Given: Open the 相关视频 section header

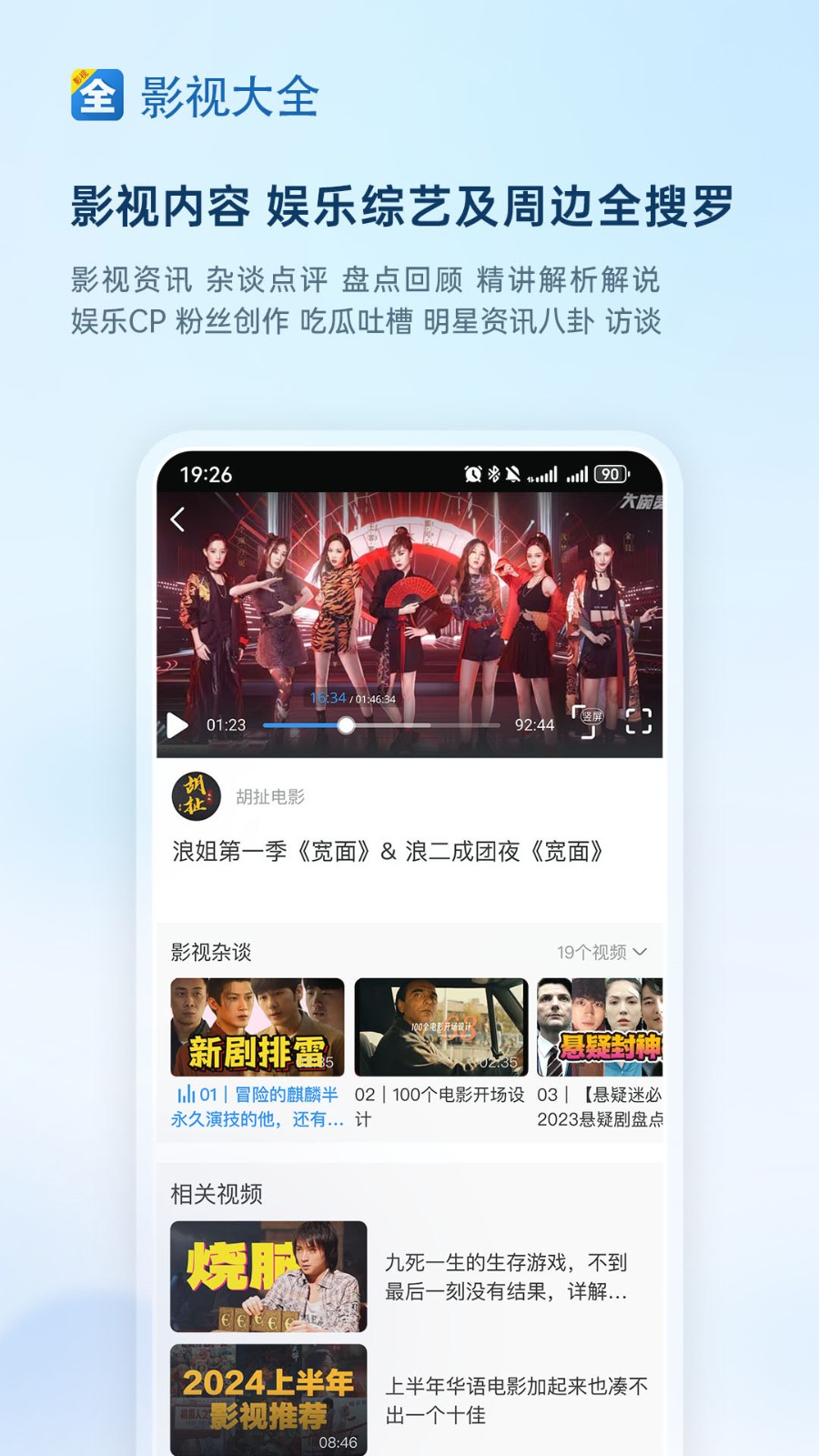Looking at the screenshot, I should [x=216, y=1195].
